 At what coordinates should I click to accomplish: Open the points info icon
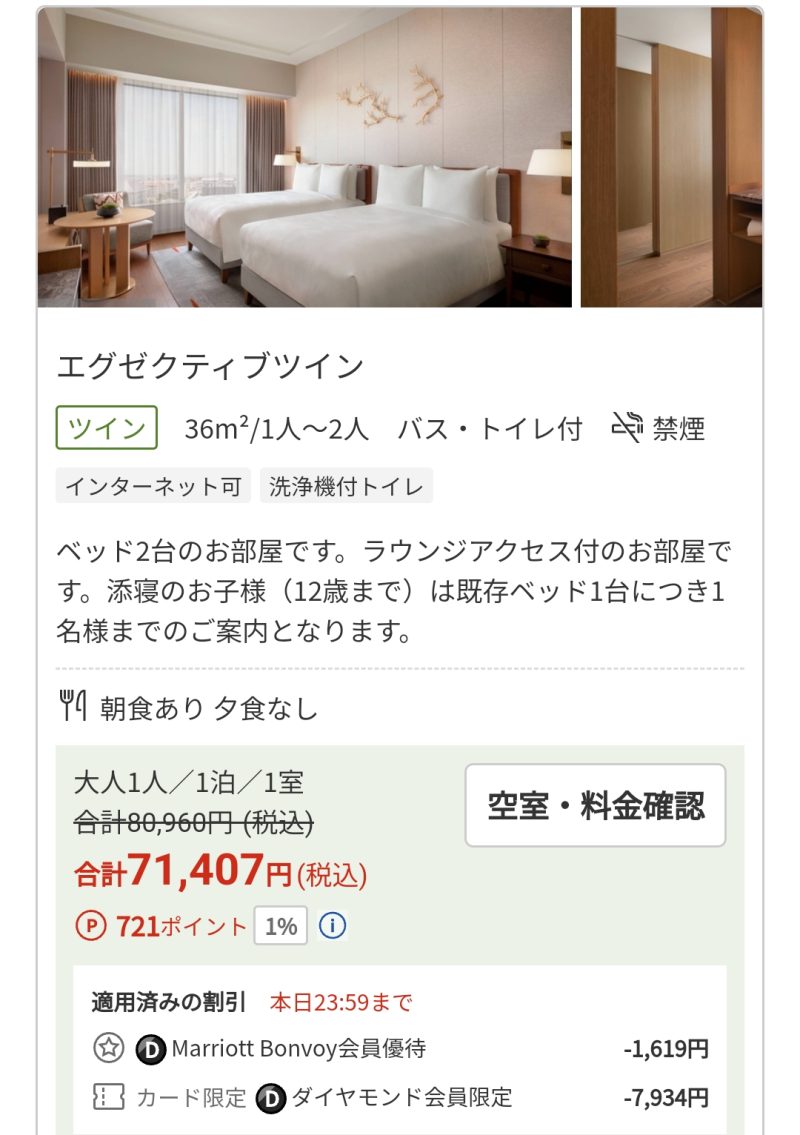click(332, 926)
